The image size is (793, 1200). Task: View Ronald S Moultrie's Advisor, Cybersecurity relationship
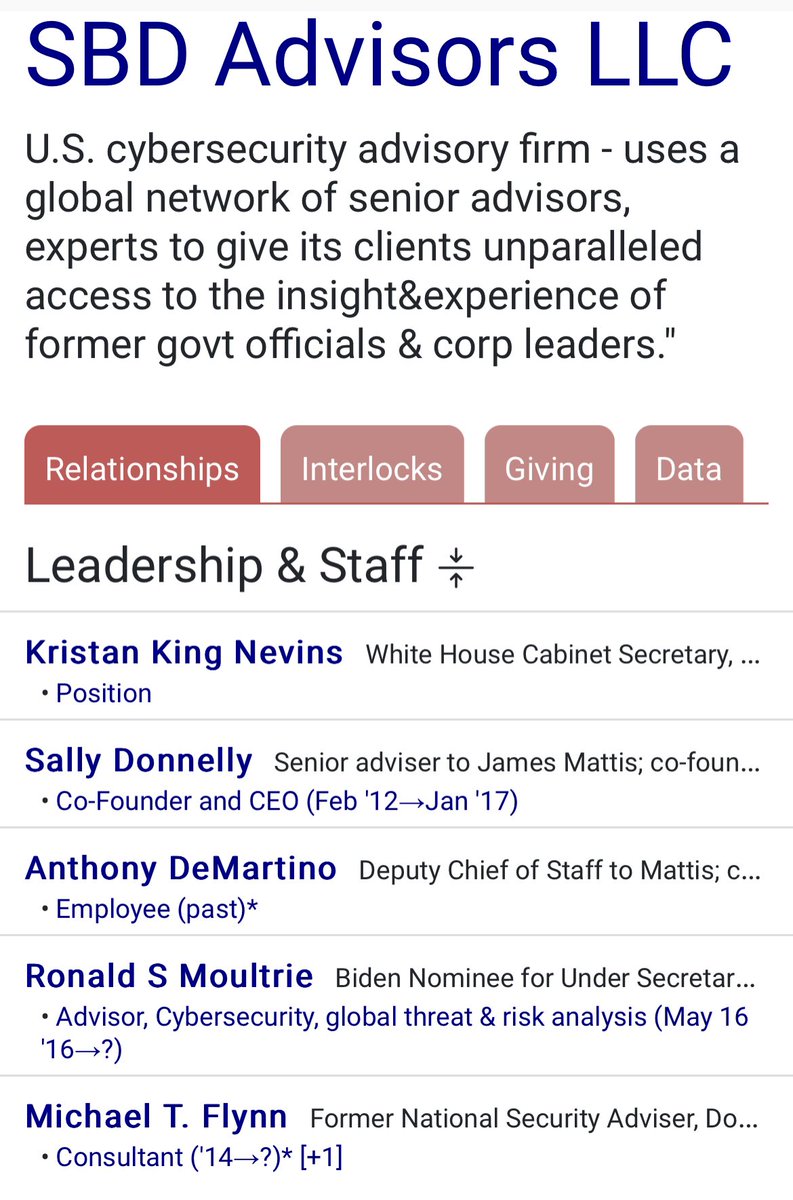click(x=400, y=1017)
